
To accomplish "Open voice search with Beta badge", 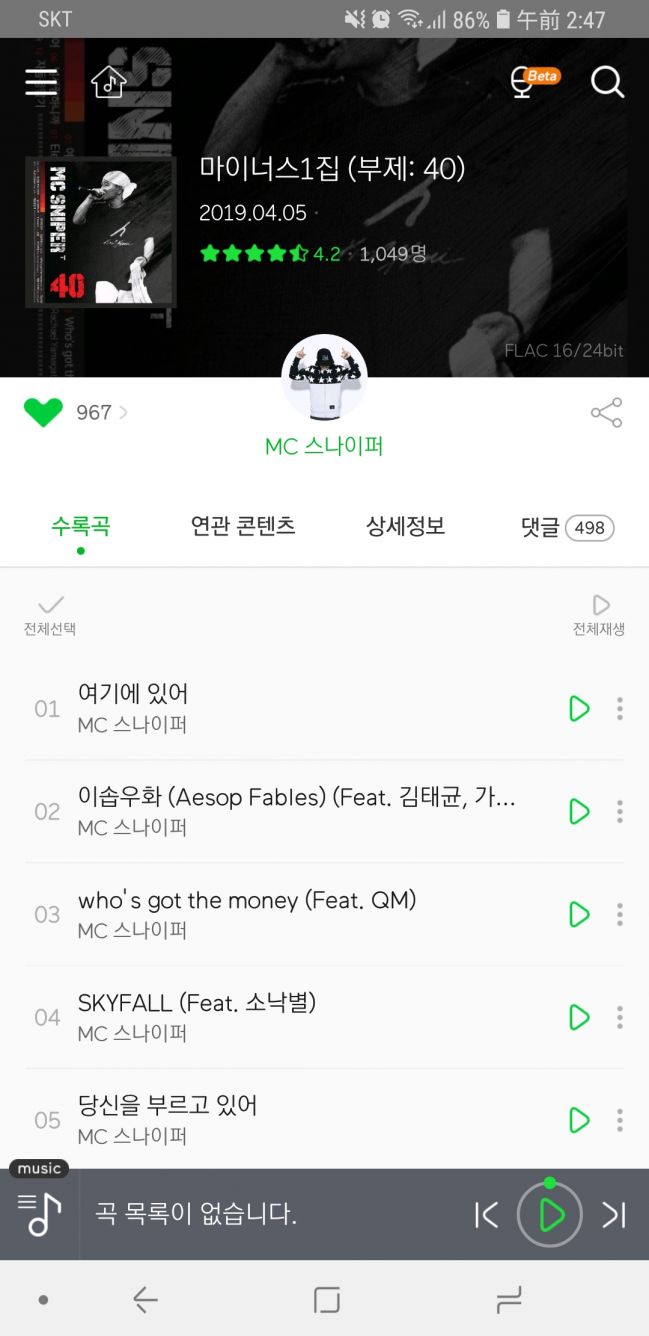I will pyautogui.click(x=523, y=82).
